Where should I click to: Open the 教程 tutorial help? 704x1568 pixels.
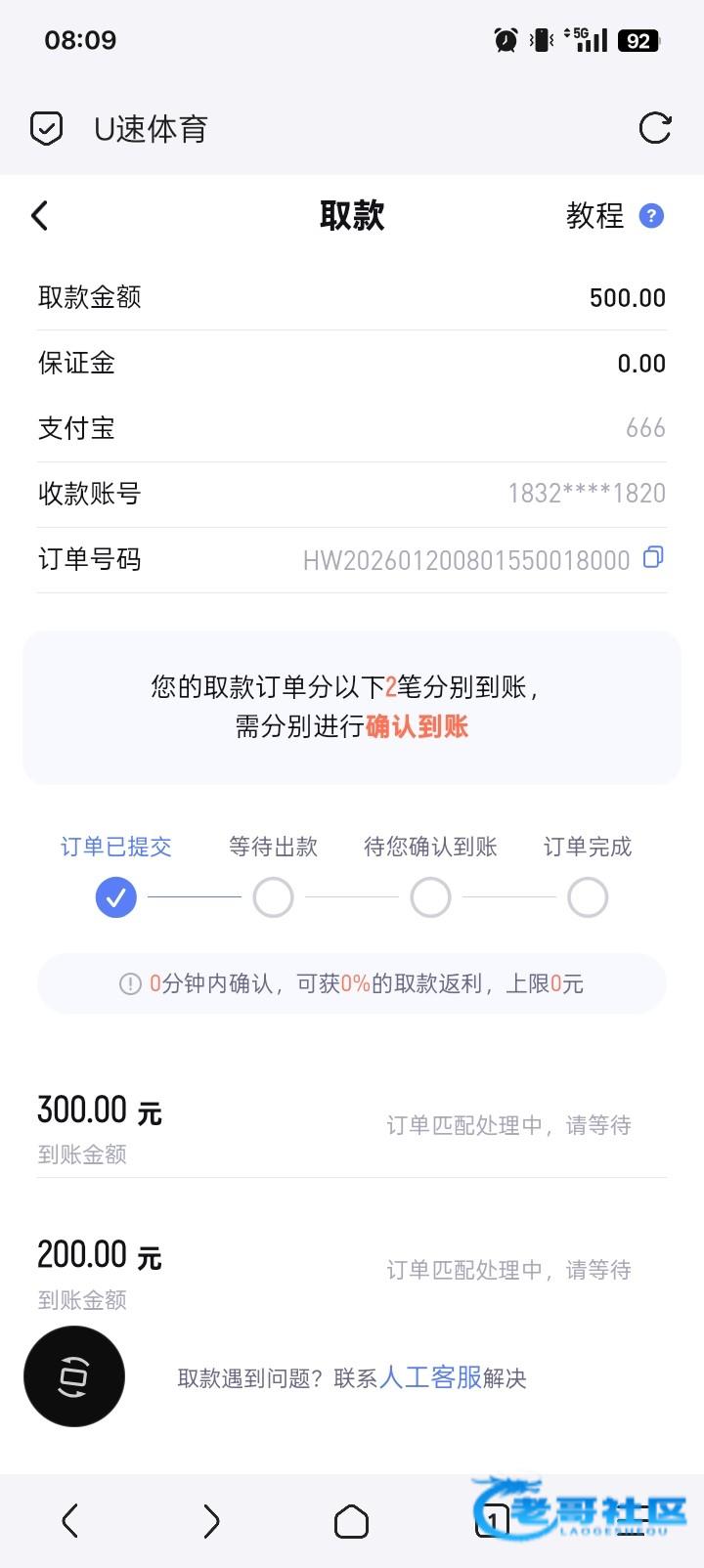tap(614, 215)
